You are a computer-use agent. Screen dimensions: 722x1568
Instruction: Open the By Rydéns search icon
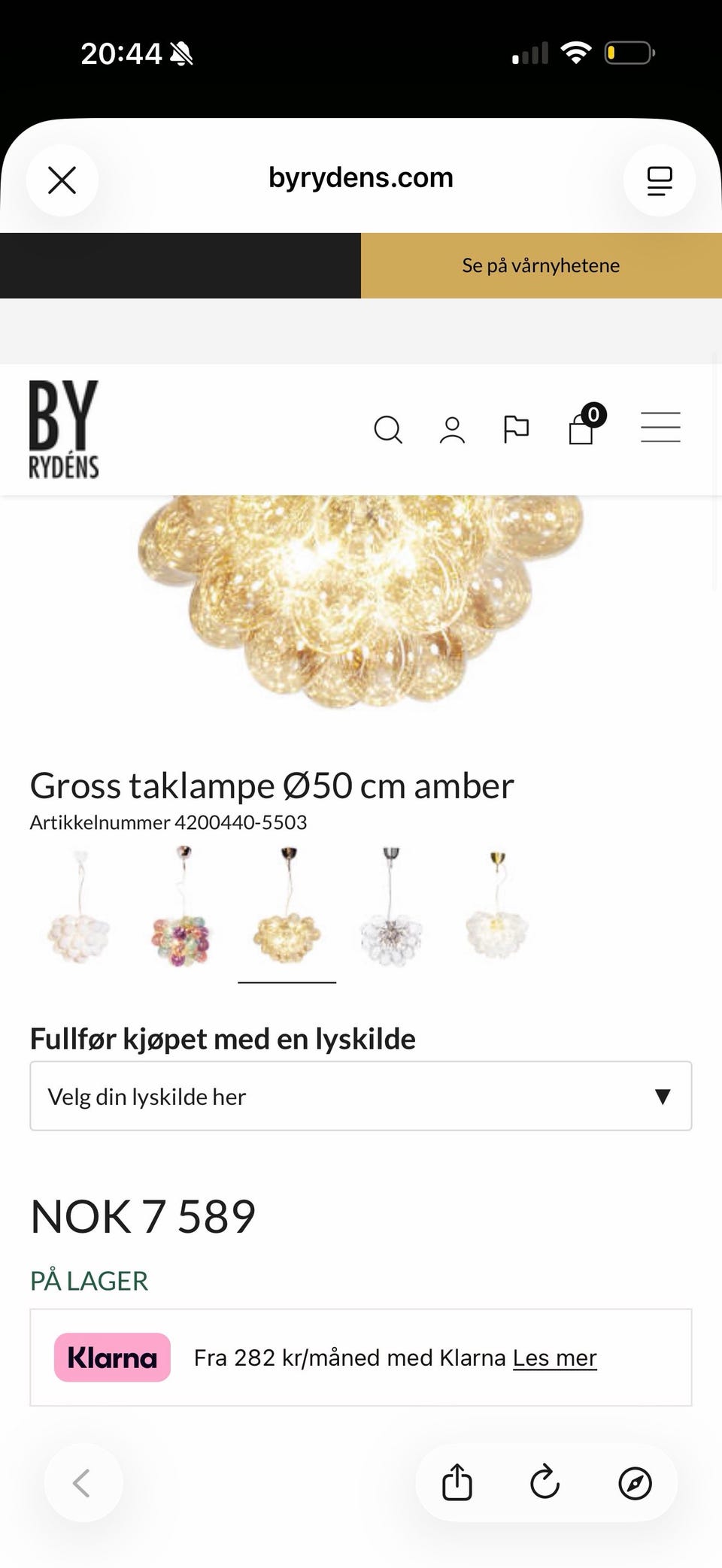(x=388, y=429)
